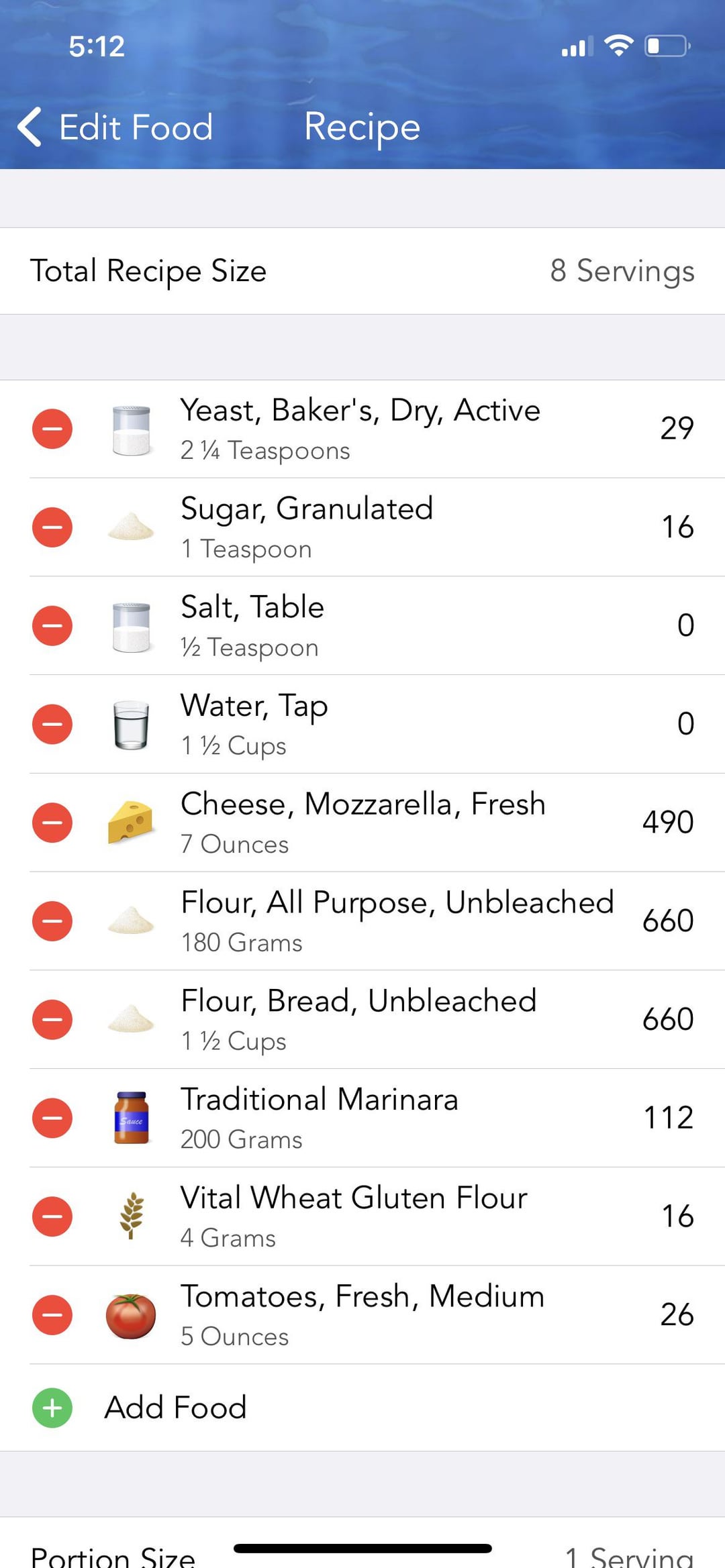Image resolution: width=725 pixels, height=1568 pixels.
Task: Delete Sugar, Granulated from the recipe
Action: tap(52, 527)
